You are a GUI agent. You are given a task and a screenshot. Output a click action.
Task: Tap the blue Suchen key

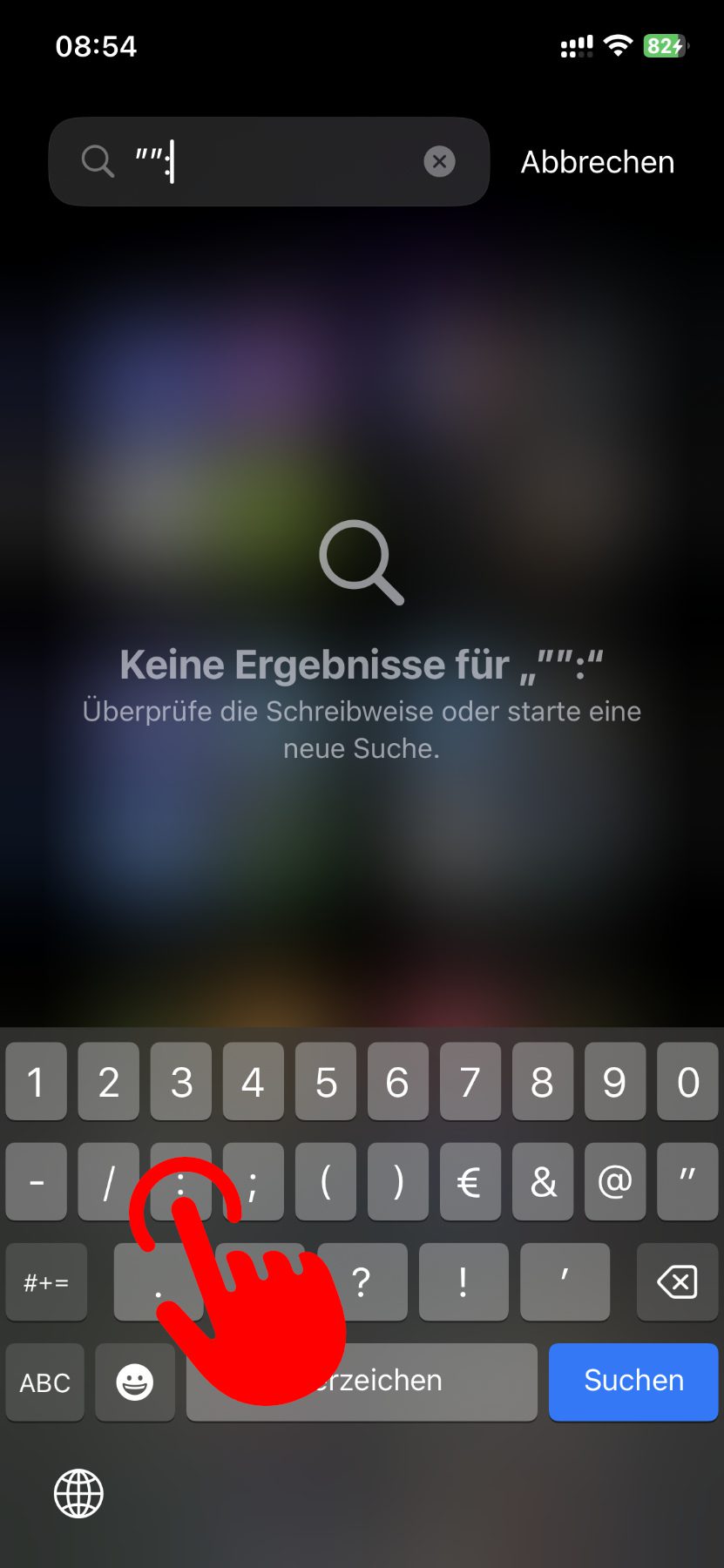(633, 1382)
